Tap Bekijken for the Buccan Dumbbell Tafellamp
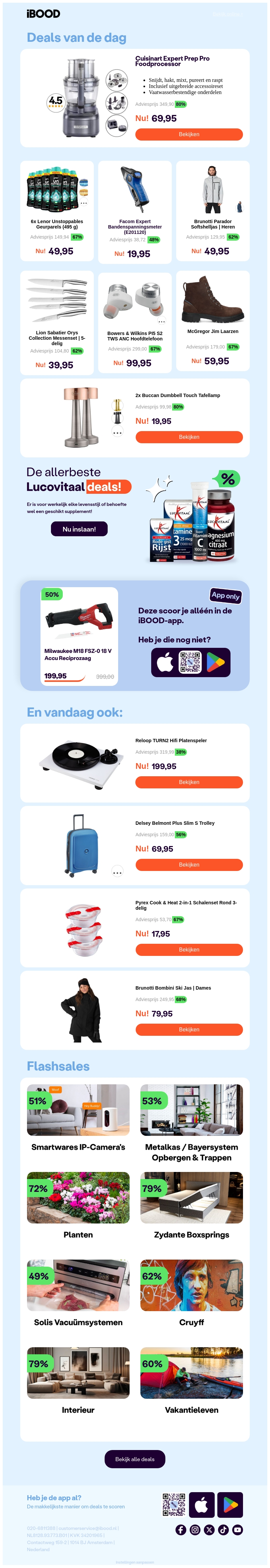Viewport: 270px width, 1568px height. point(188,436)
